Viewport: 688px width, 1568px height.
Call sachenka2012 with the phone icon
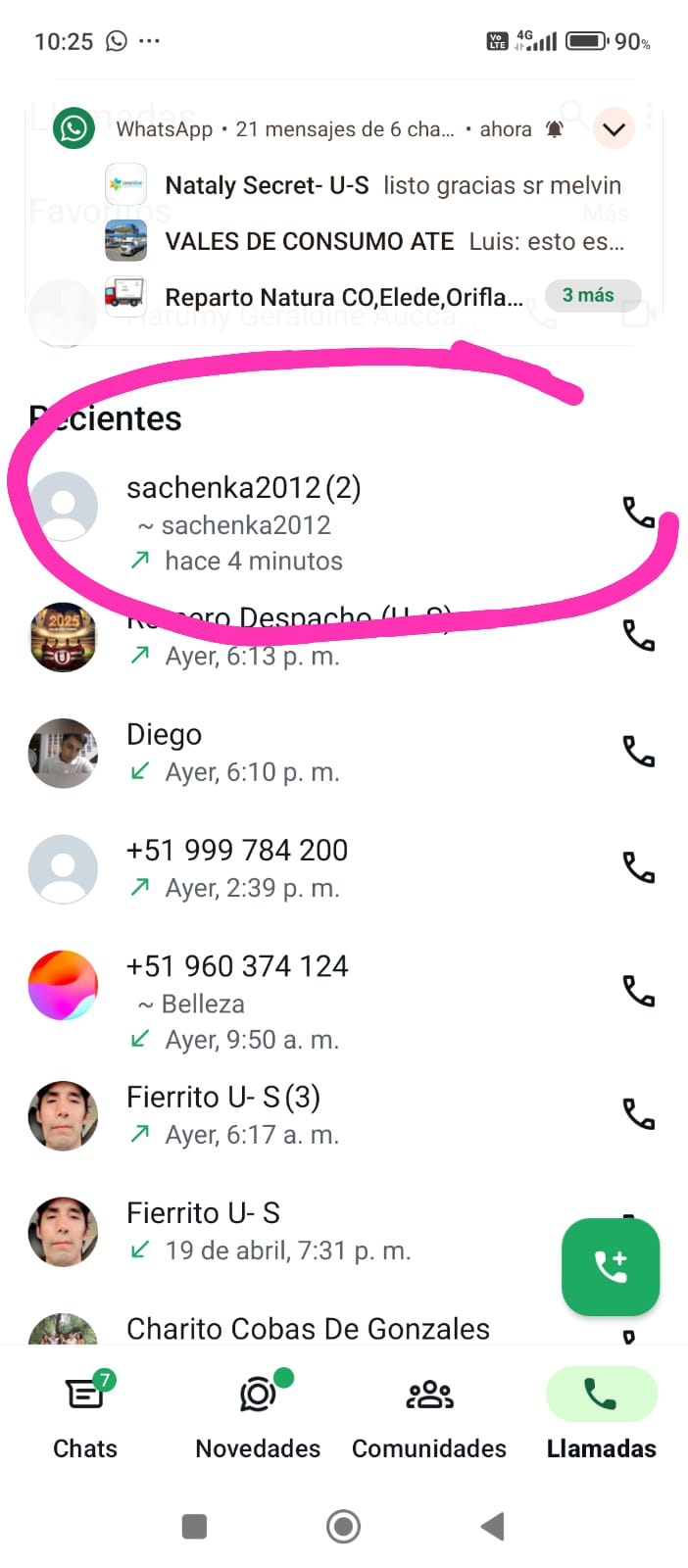[639, 512]
